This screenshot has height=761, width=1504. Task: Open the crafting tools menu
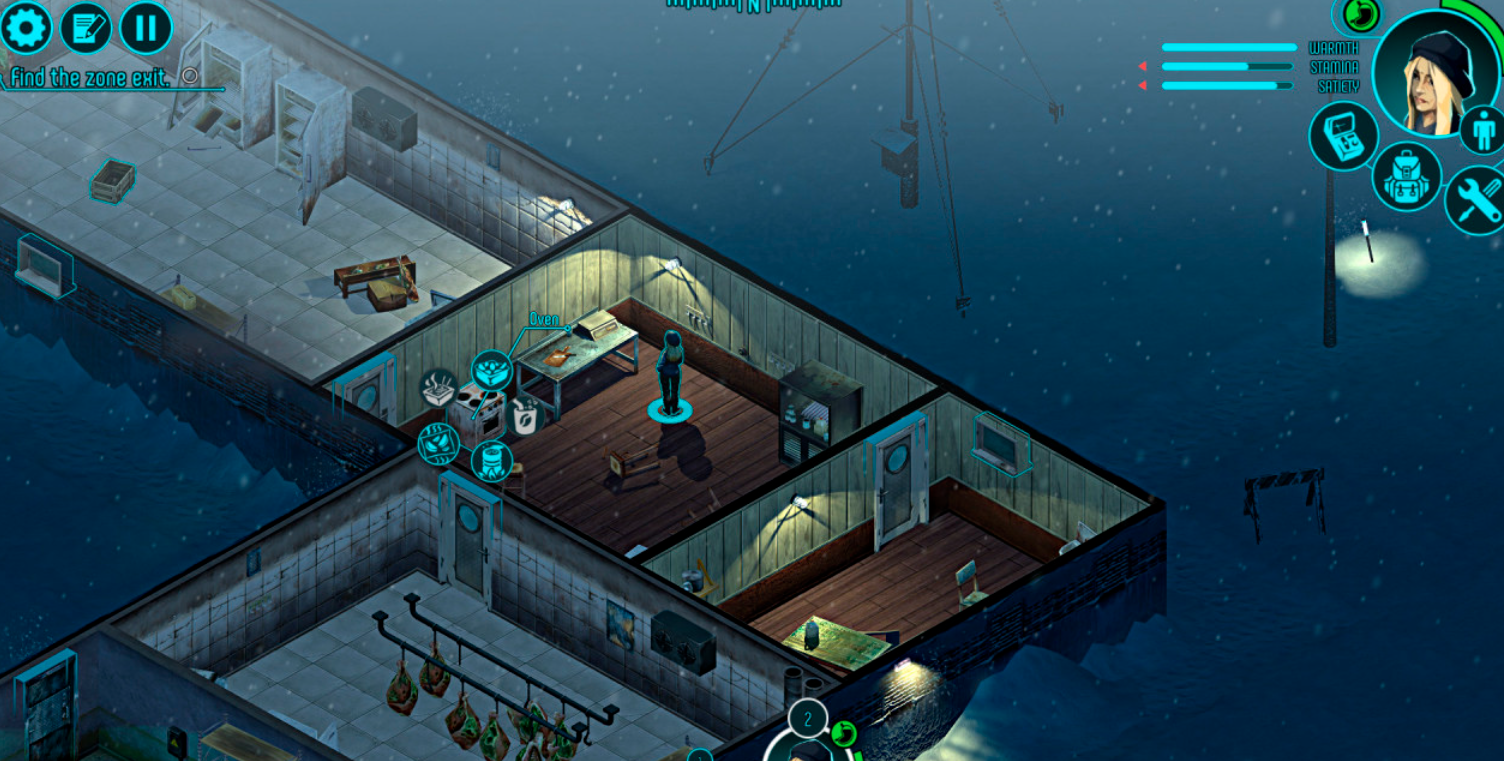(1476, 201)
